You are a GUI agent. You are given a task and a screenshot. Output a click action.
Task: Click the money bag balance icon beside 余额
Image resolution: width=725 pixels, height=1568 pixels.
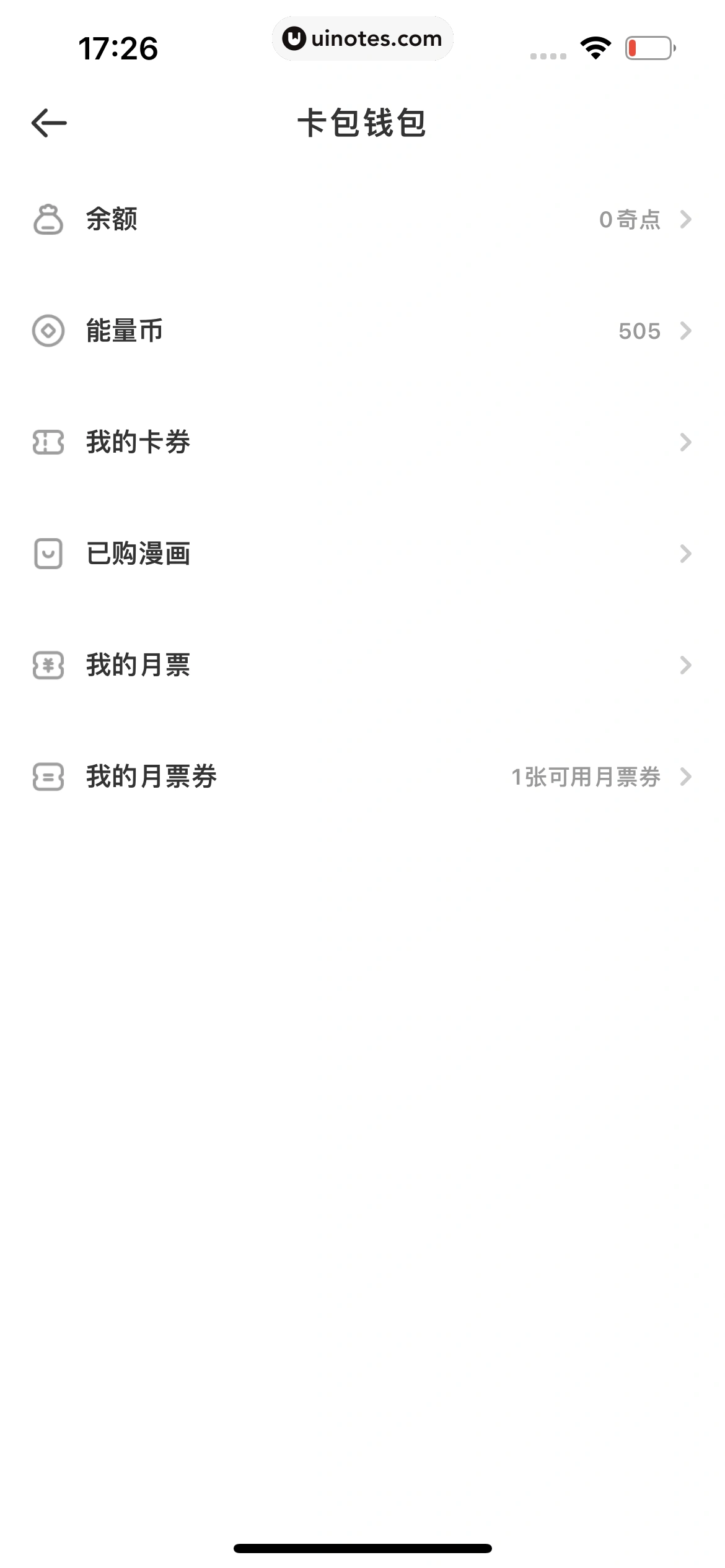pos(50,220)
